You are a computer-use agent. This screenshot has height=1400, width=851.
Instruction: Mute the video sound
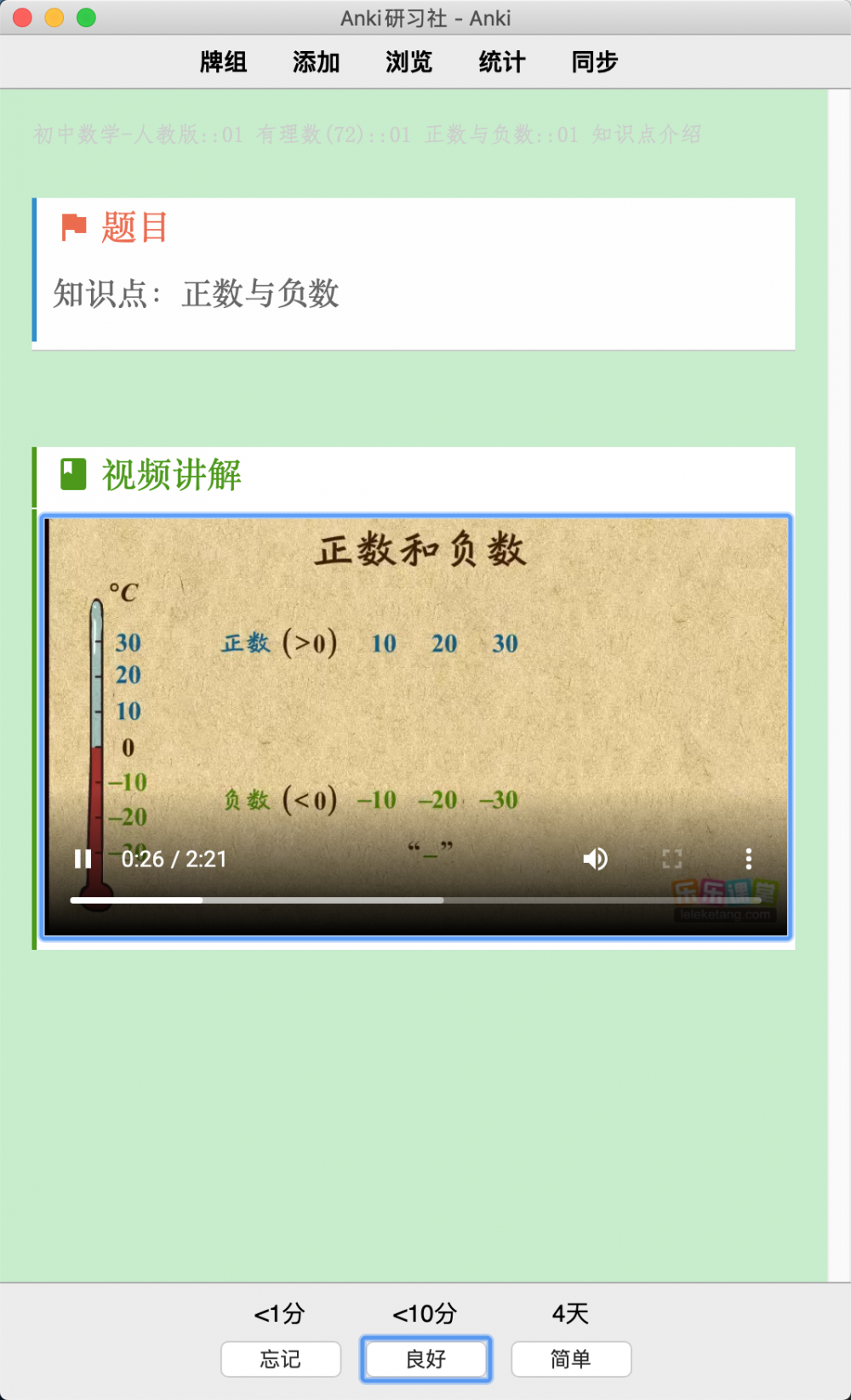[x=595, y=859]
